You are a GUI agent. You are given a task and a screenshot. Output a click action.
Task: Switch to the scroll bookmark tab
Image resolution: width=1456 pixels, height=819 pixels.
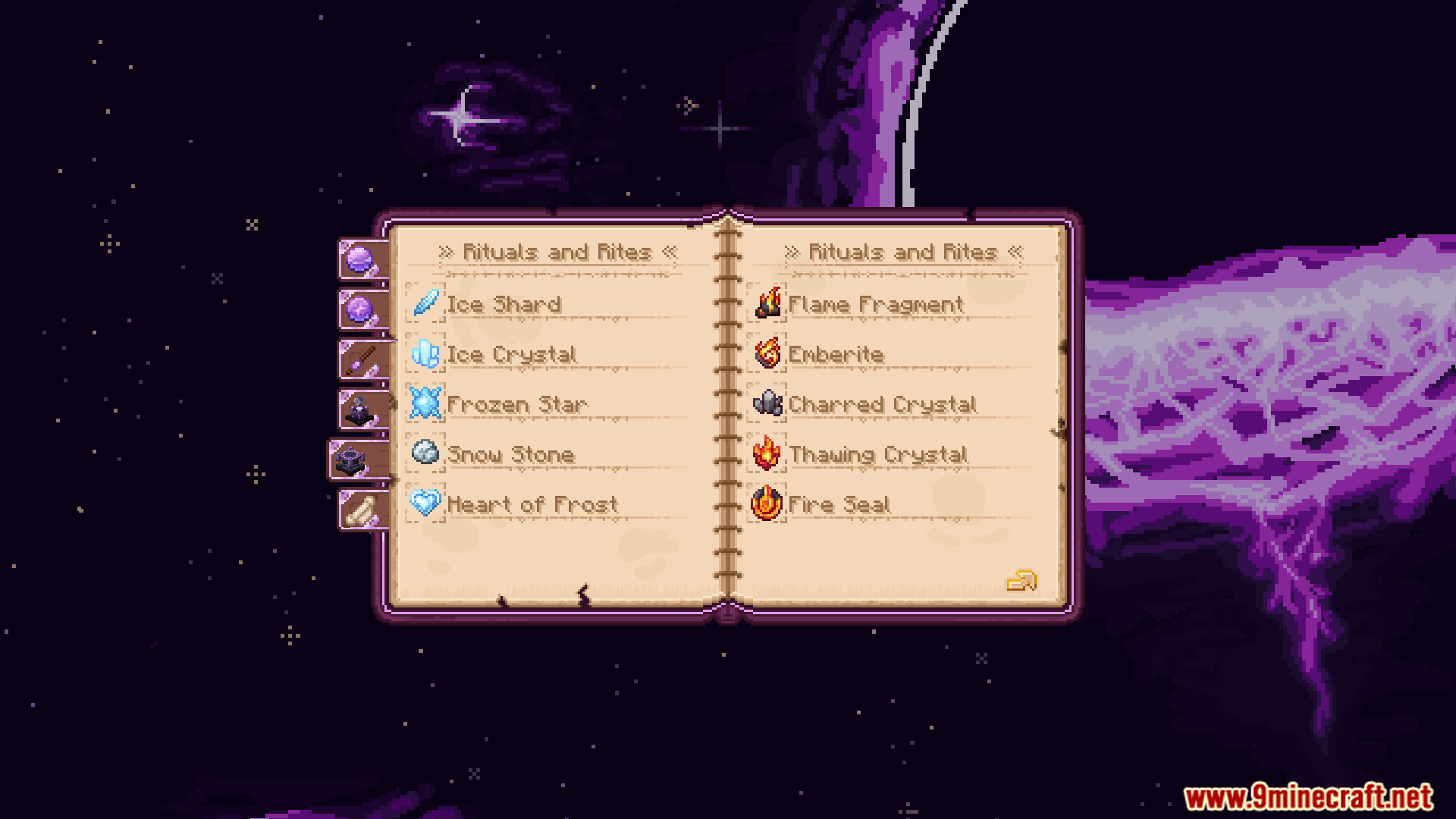coord(361,510)
